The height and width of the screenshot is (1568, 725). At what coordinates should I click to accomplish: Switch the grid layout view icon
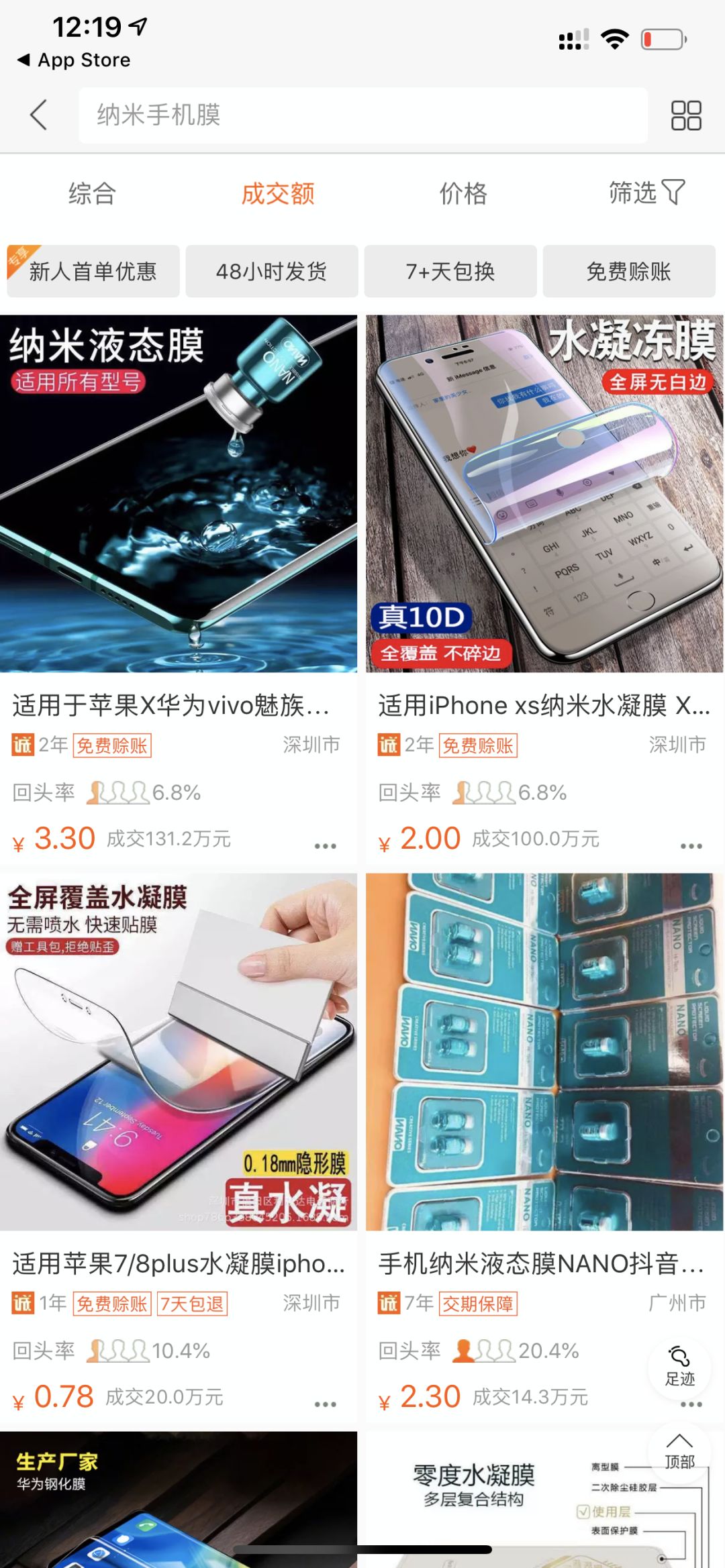tap(686, 115)
